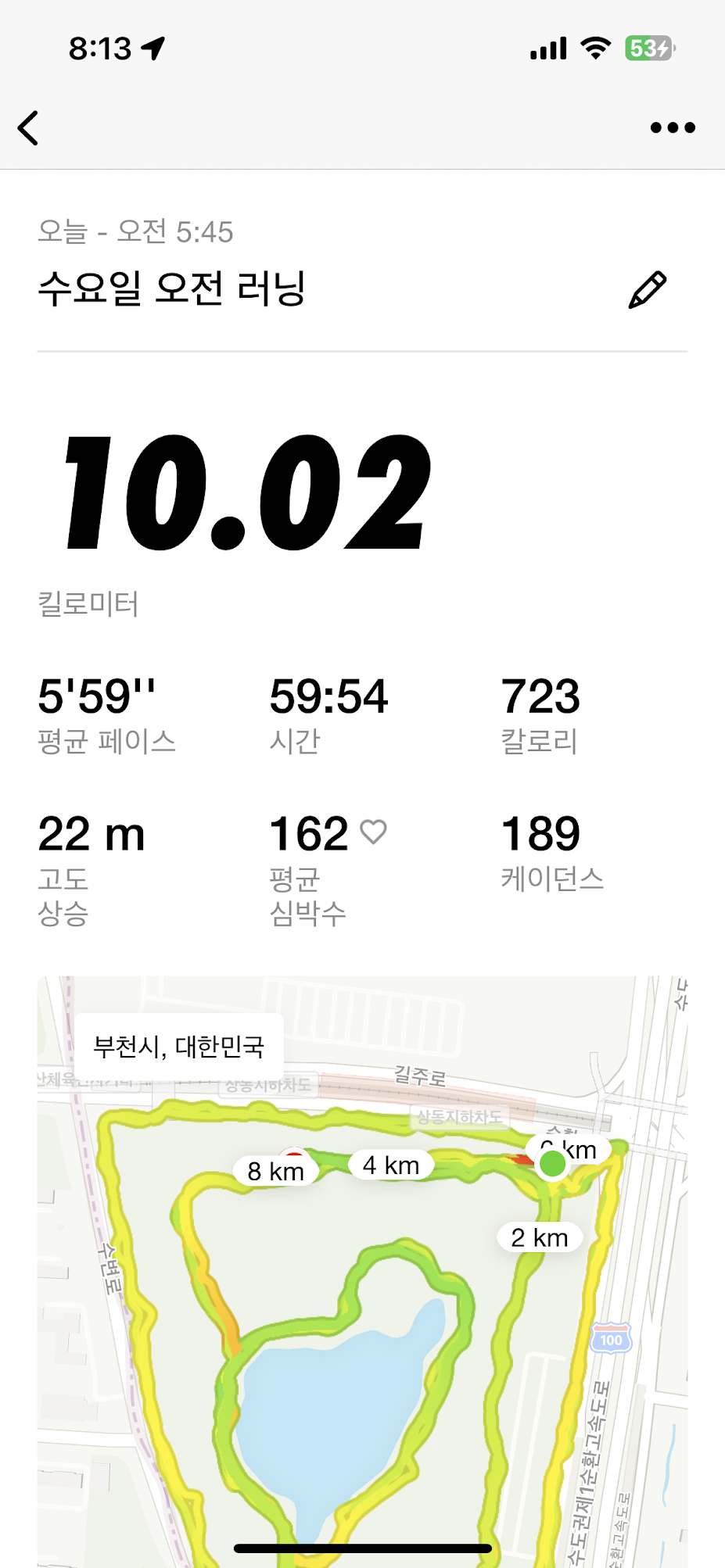The height and width of the screenshot is (1568, 725).
Task: Open the three-dot overflow menu
Action: tap(673, 128)
